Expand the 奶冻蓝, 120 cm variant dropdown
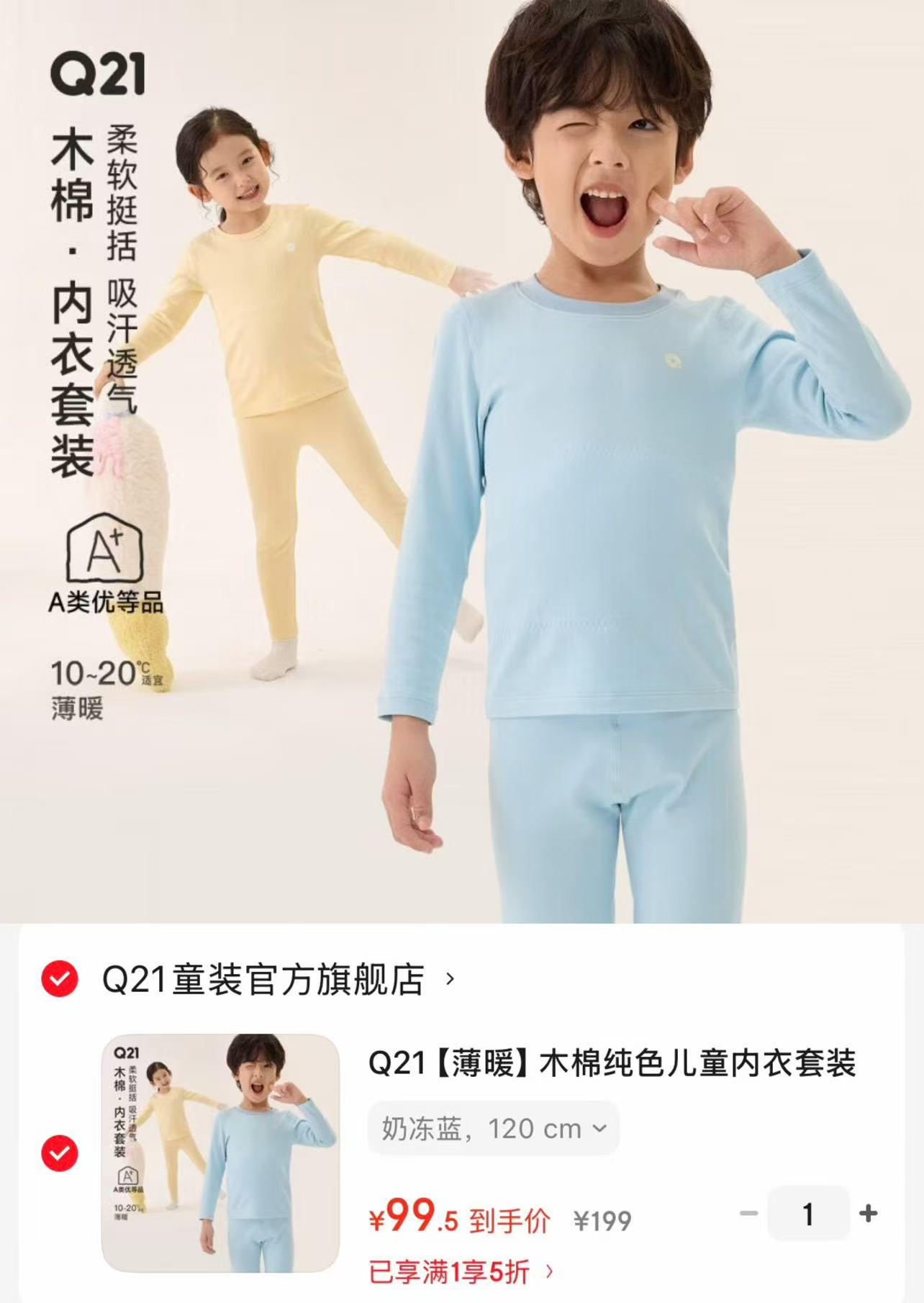 coord(494,1129)
